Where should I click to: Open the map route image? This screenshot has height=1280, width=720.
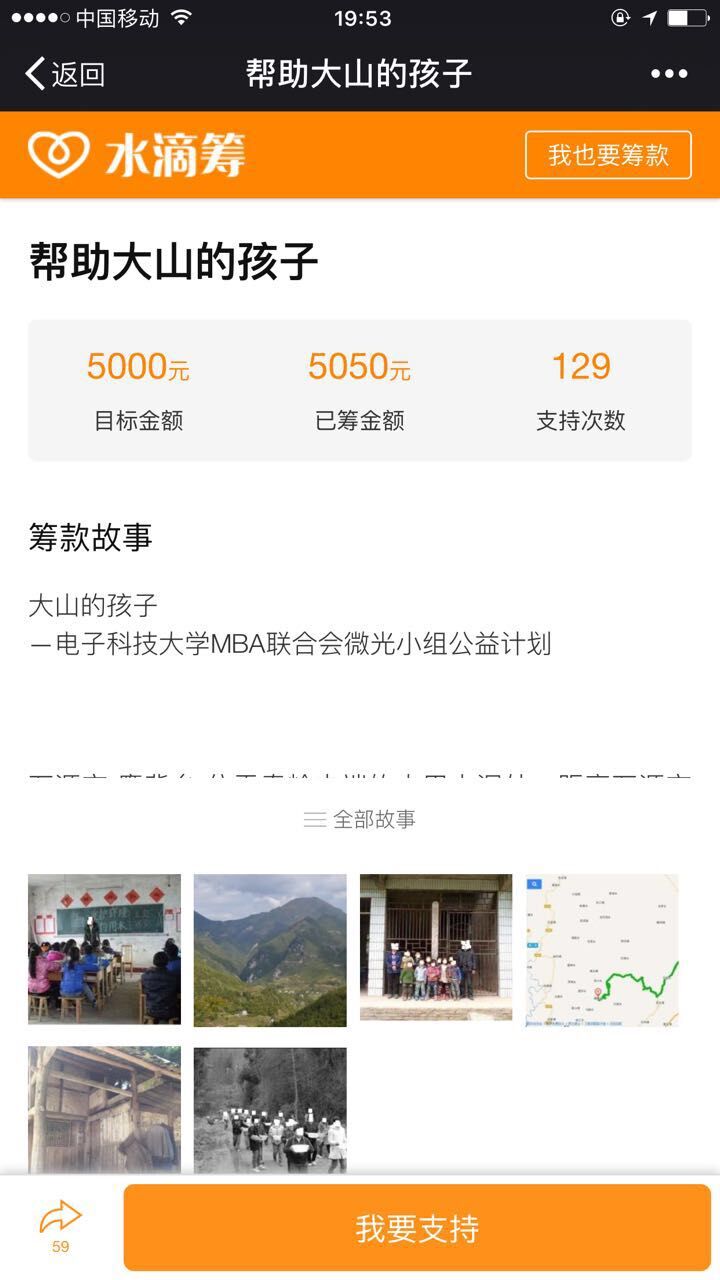tap(602, 949)
